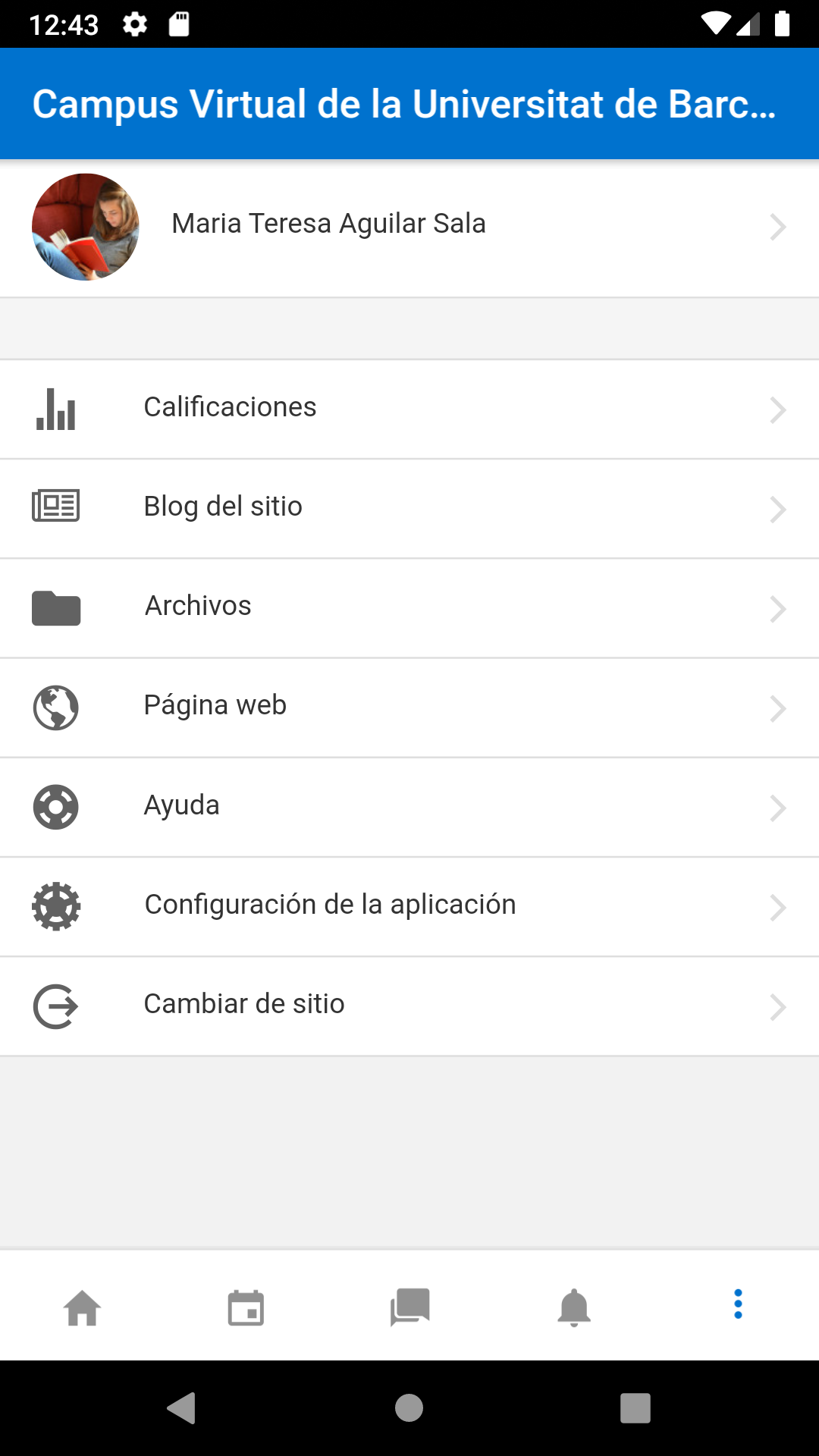Switch to the calendar tab
This screenshot has height=1456, width=819.
click(x=246, y=1307)
